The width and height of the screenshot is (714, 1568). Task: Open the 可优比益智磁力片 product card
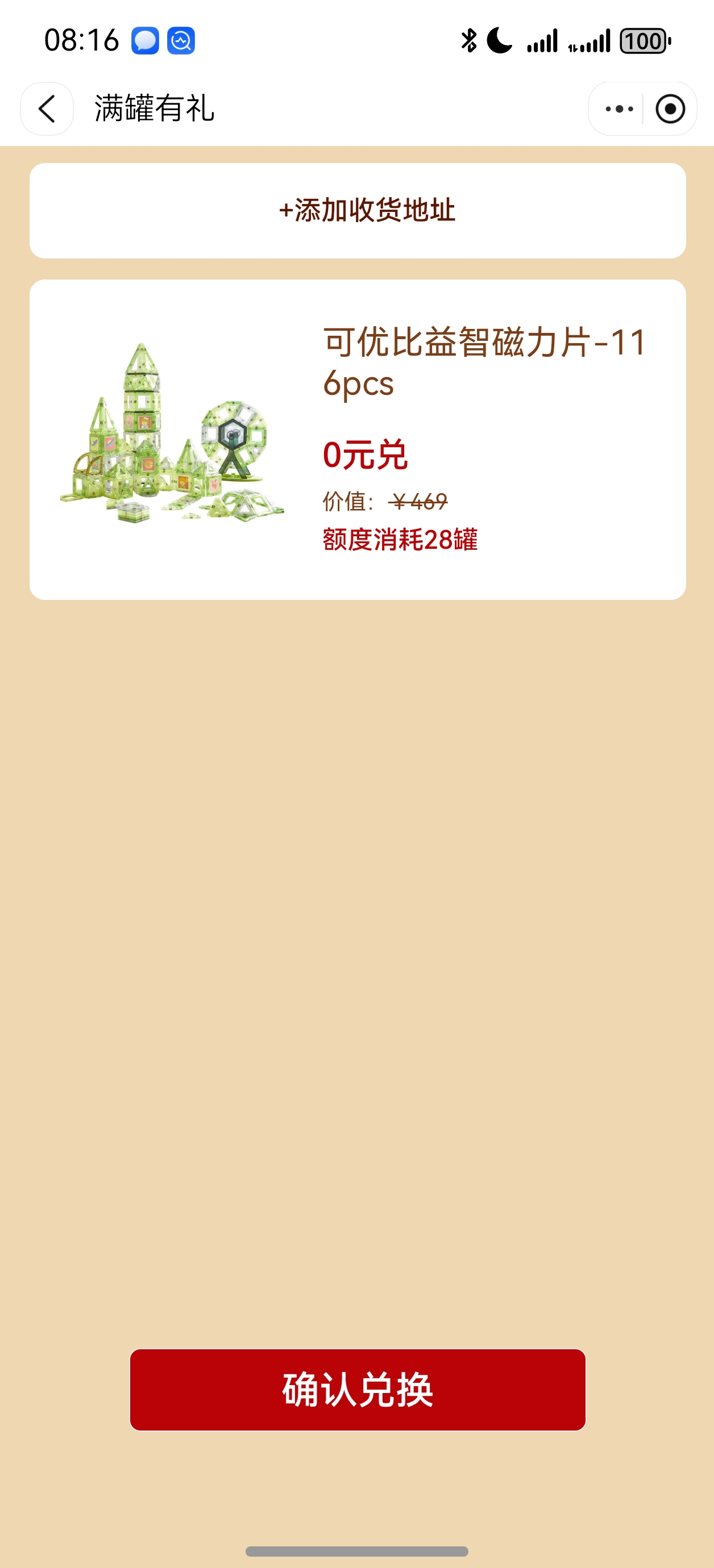[x=358, y=439]
